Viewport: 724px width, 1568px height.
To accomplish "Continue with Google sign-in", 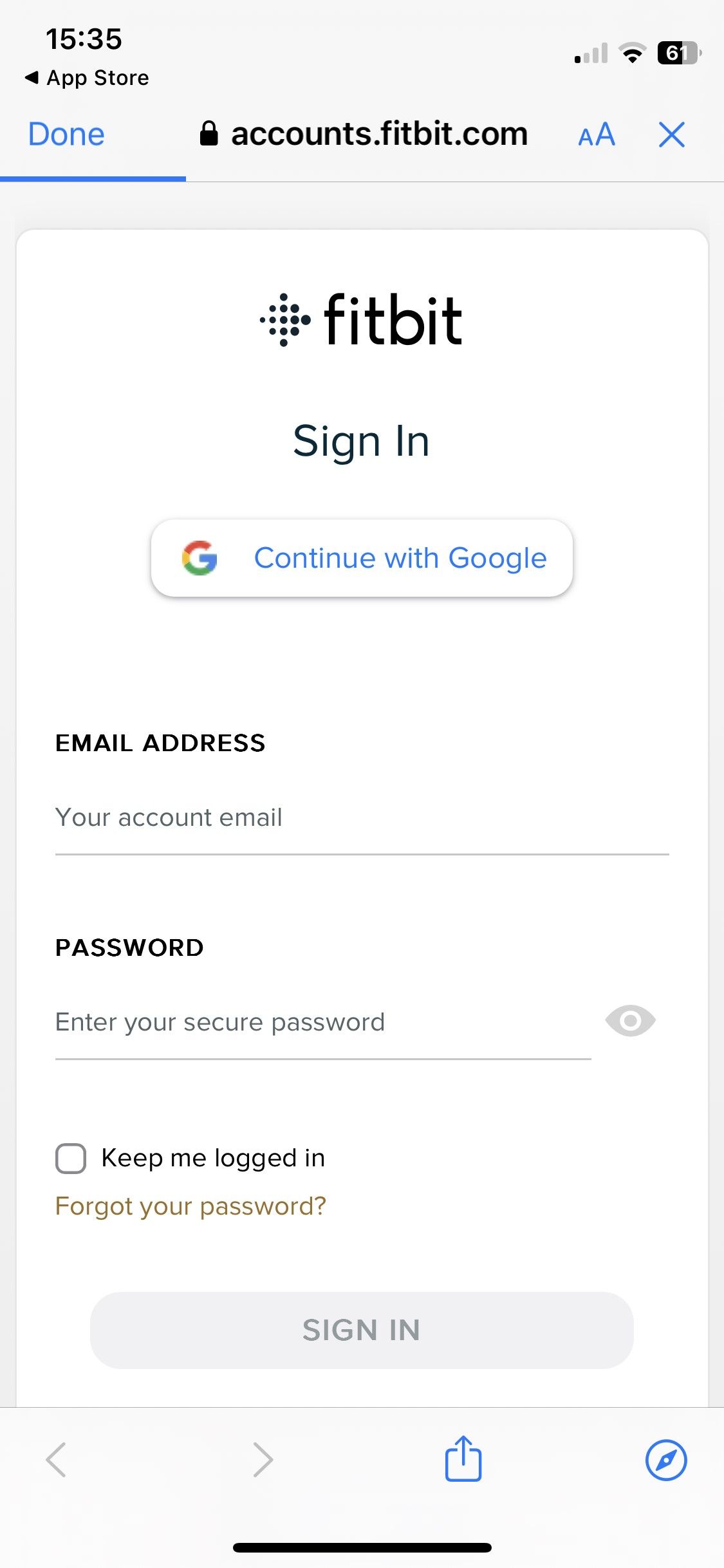I will (x=362, y=558).
